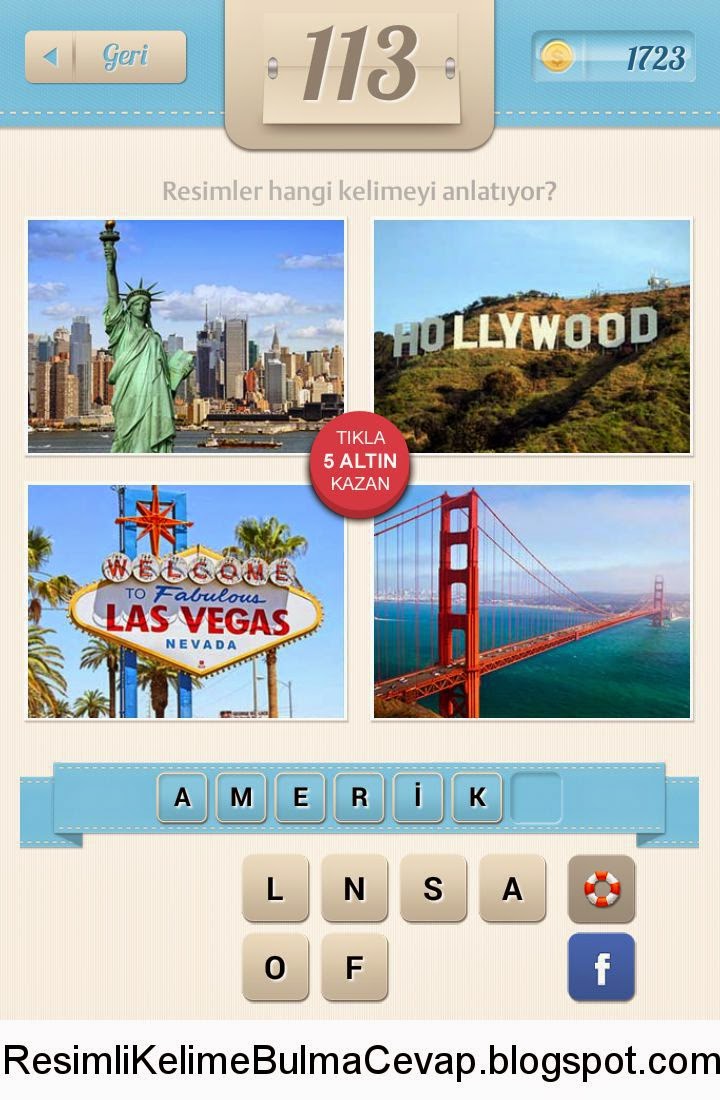Remove the letter K from the answer
720x1100 pixels.
[x=477, y=797]
